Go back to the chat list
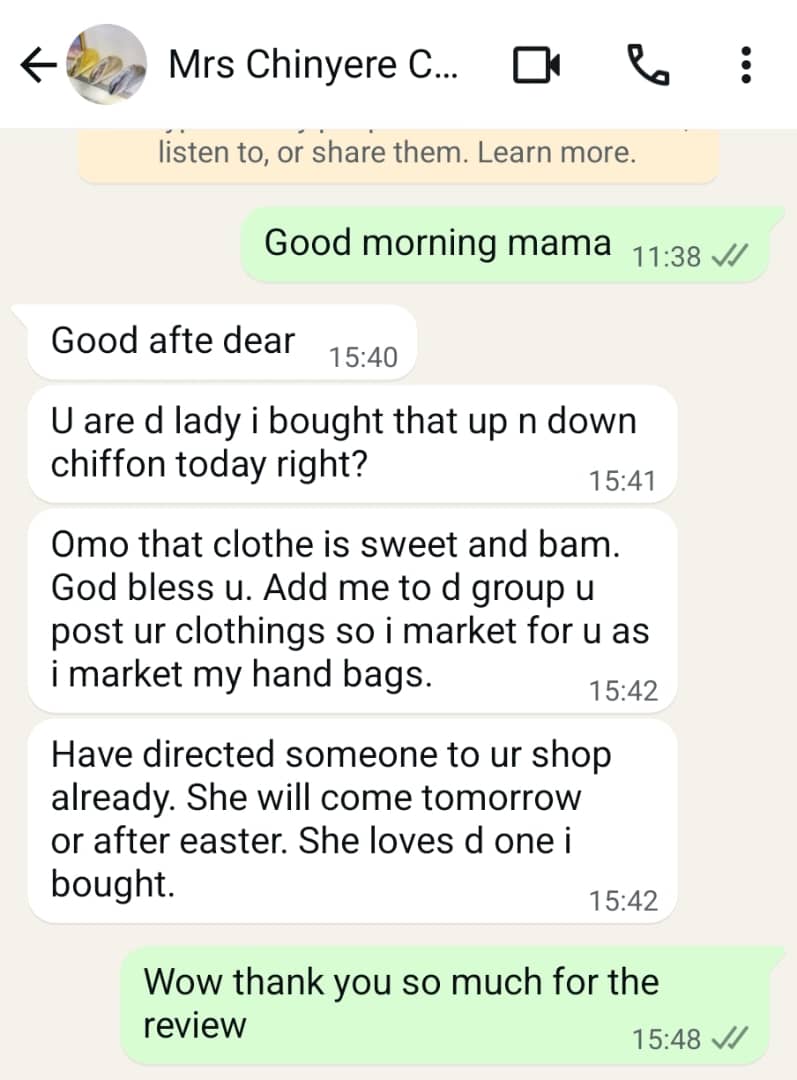 tap(38, 66)
